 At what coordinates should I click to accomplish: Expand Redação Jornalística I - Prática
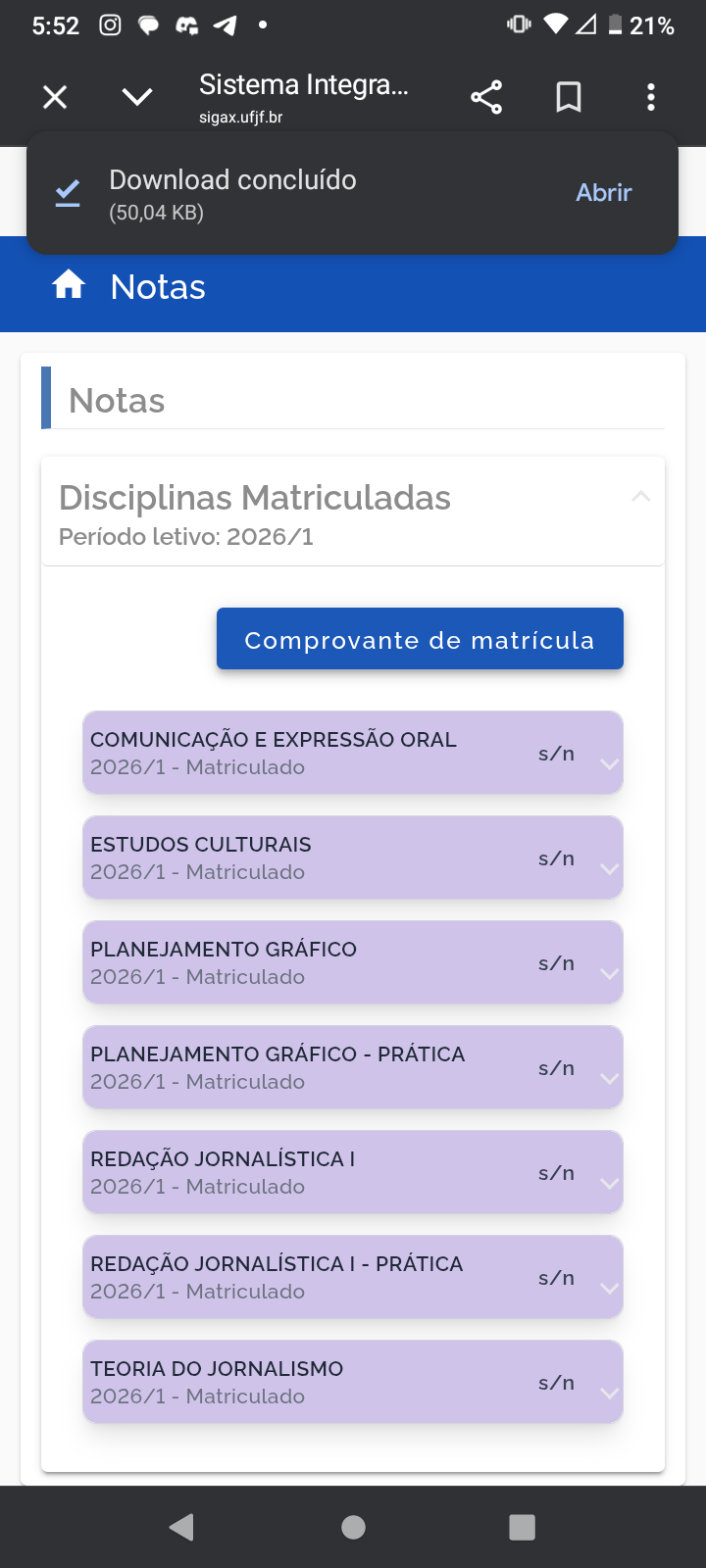click(609, 1288)
